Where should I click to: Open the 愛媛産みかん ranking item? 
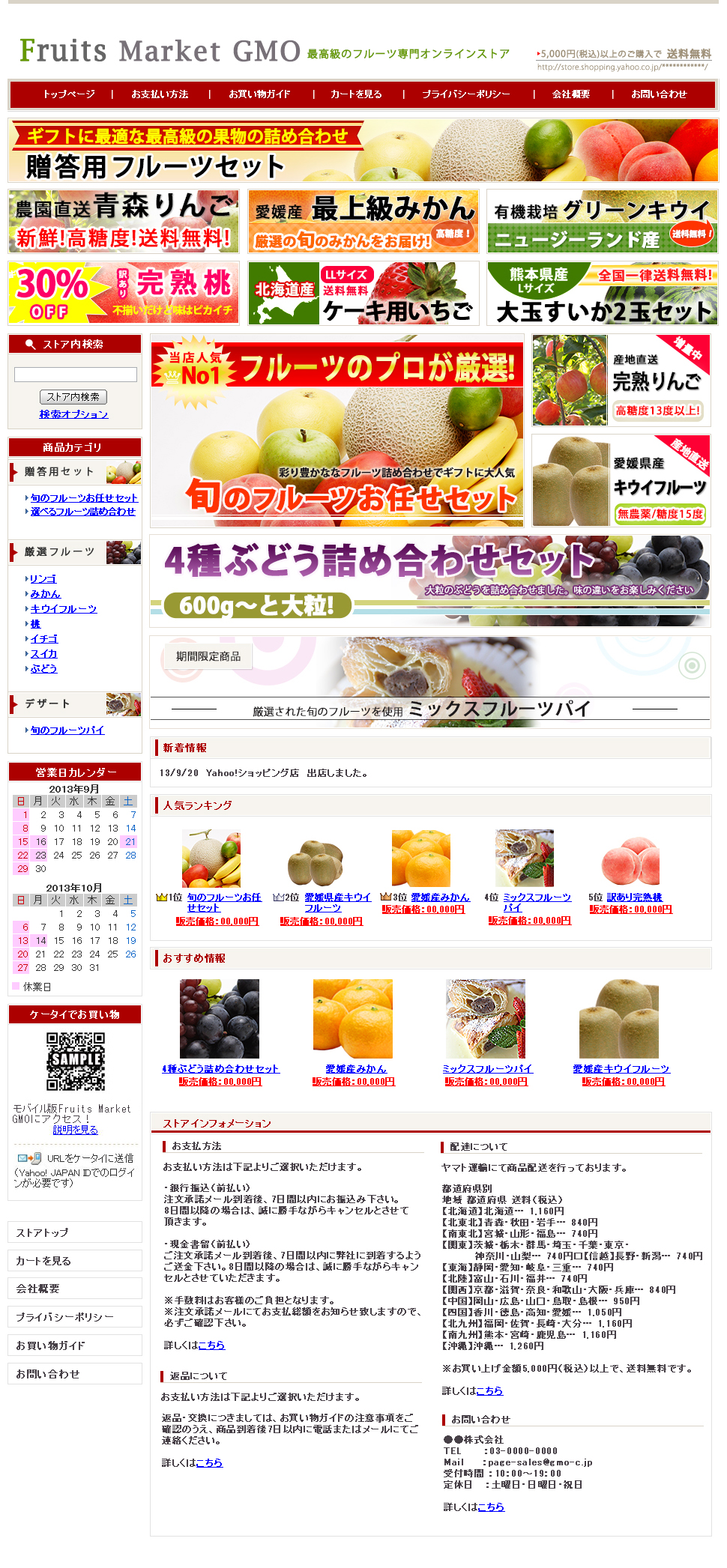tap(440, 897)
